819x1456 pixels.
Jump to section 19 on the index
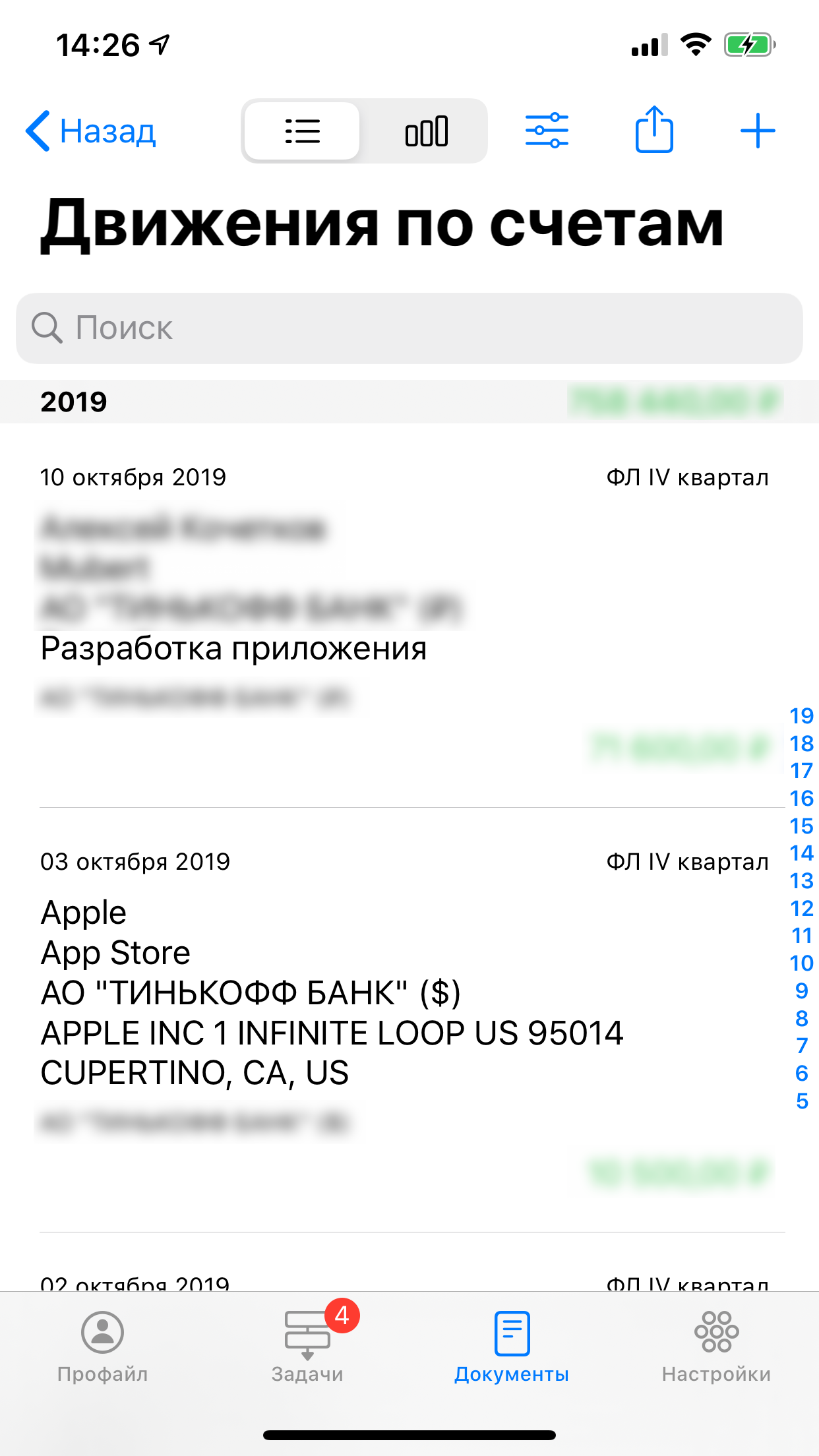coord(801,715)
